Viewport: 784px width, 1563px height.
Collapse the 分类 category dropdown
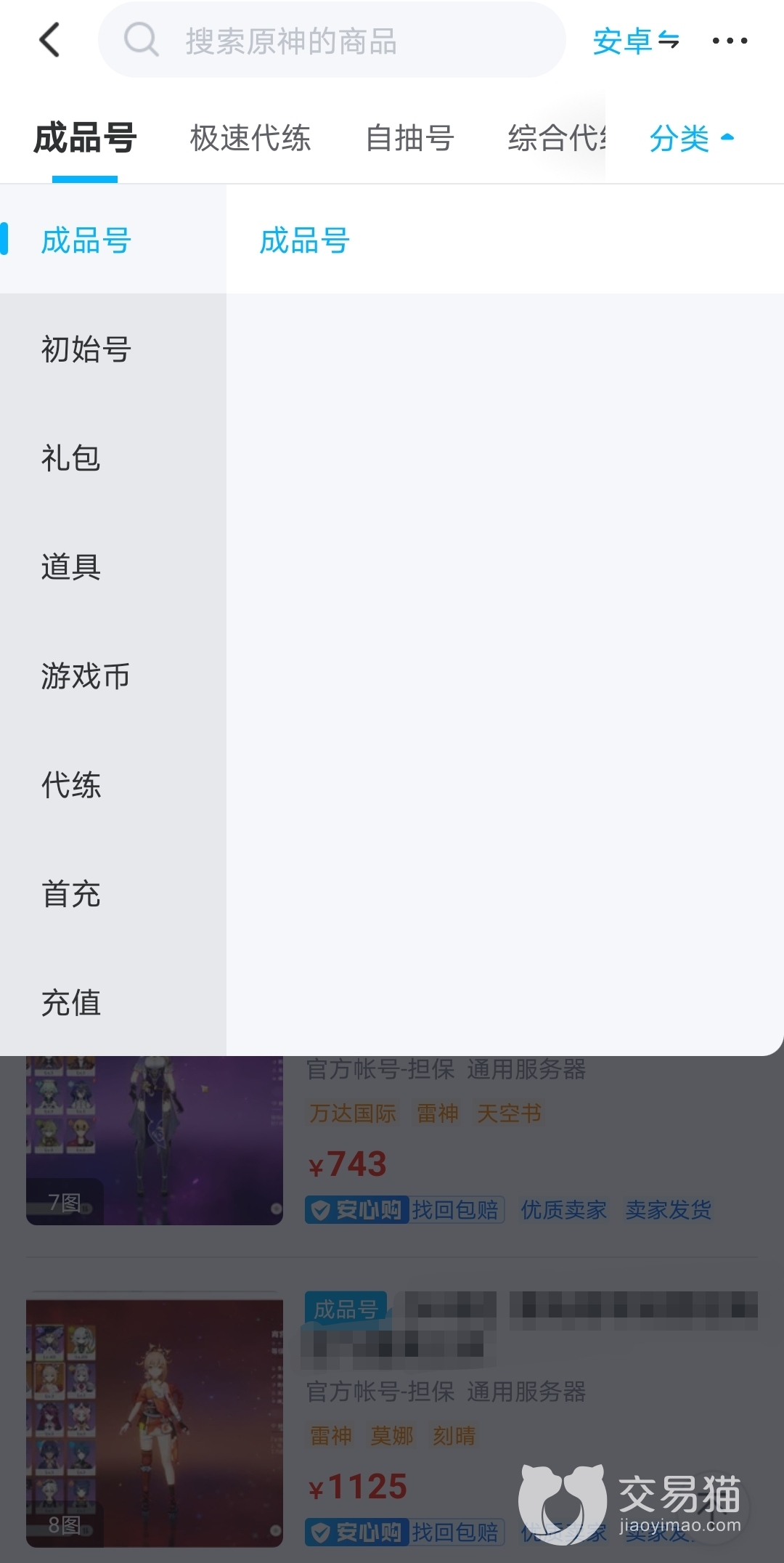(x=691, y=138)
